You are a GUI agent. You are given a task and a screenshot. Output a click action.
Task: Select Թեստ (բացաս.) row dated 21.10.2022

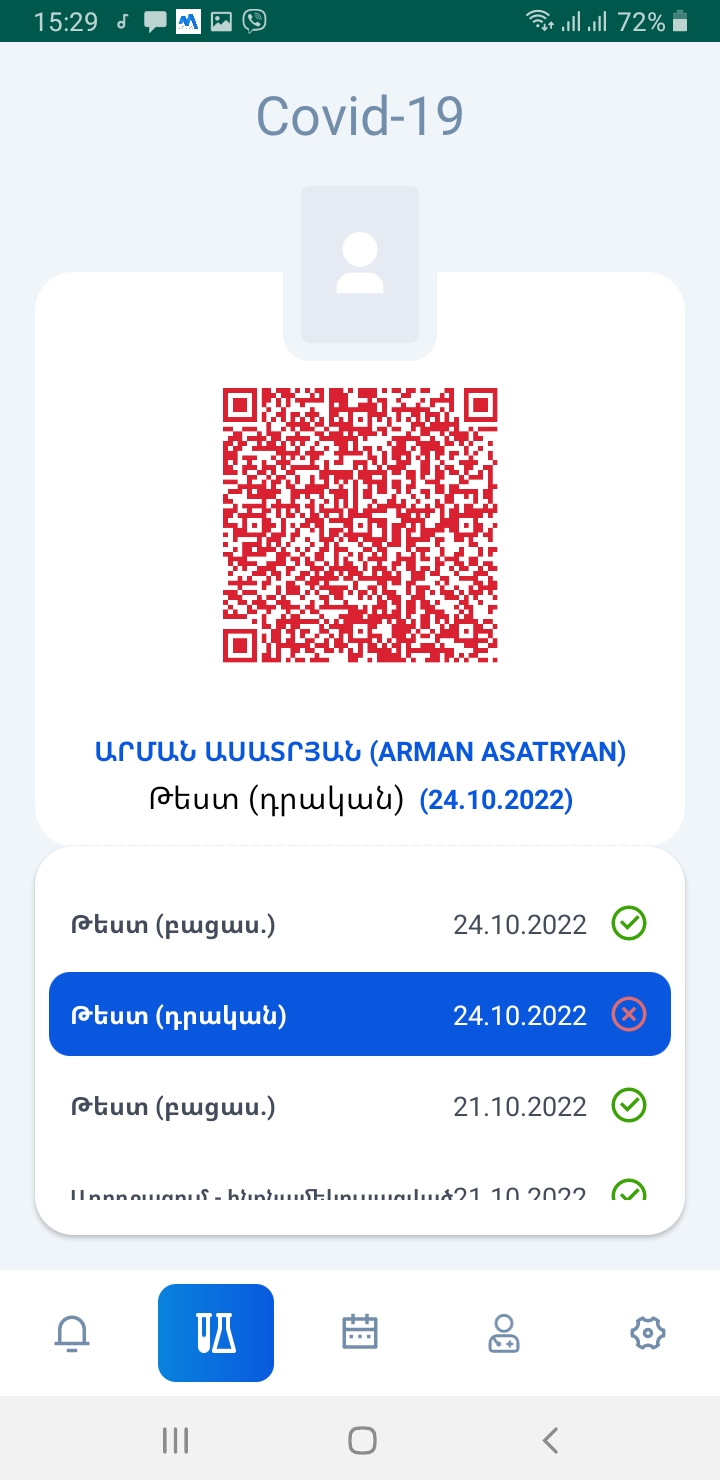360,1106
